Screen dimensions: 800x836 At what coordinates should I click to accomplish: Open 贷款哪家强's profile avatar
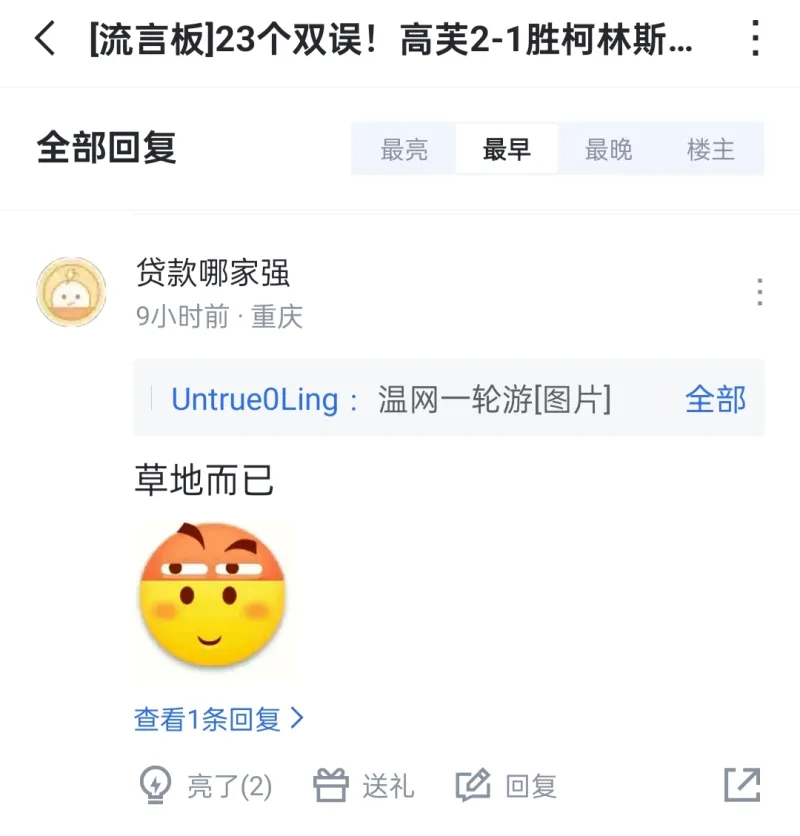click(71, 292)
